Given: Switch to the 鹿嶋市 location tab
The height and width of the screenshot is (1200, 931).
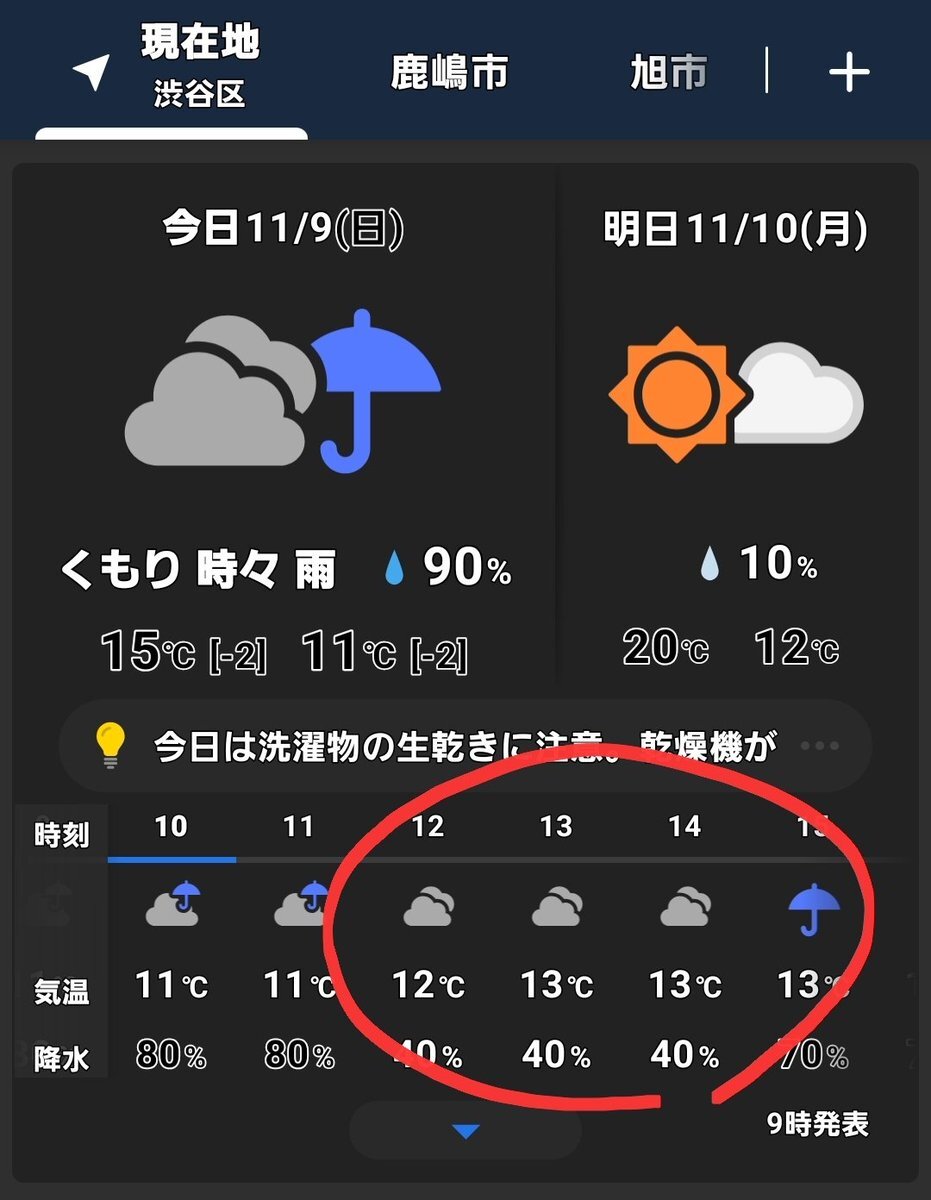Looking at the screenshot, I should pos(449,72).
